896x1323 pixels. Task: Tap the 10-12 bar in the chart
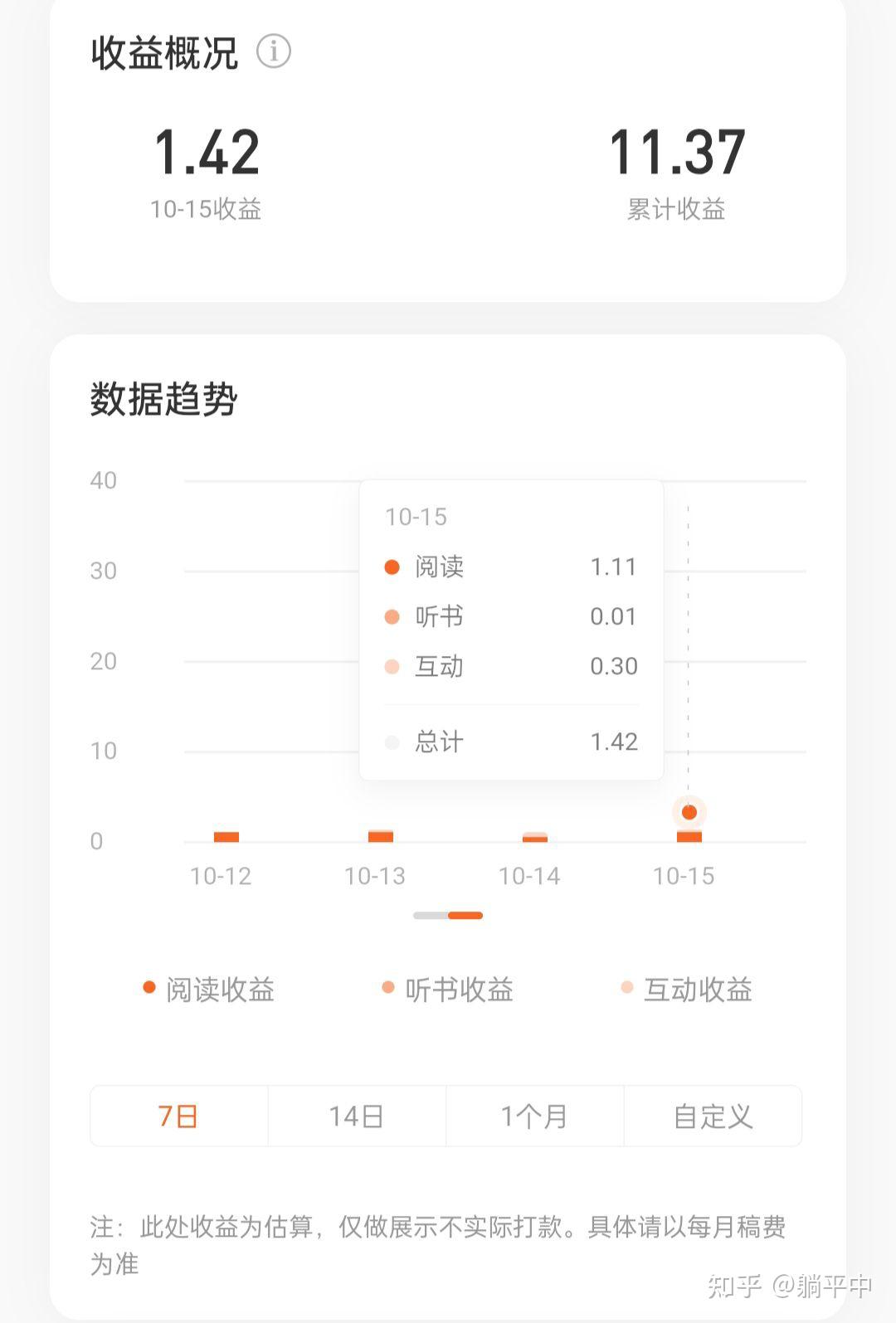(226, 837)
